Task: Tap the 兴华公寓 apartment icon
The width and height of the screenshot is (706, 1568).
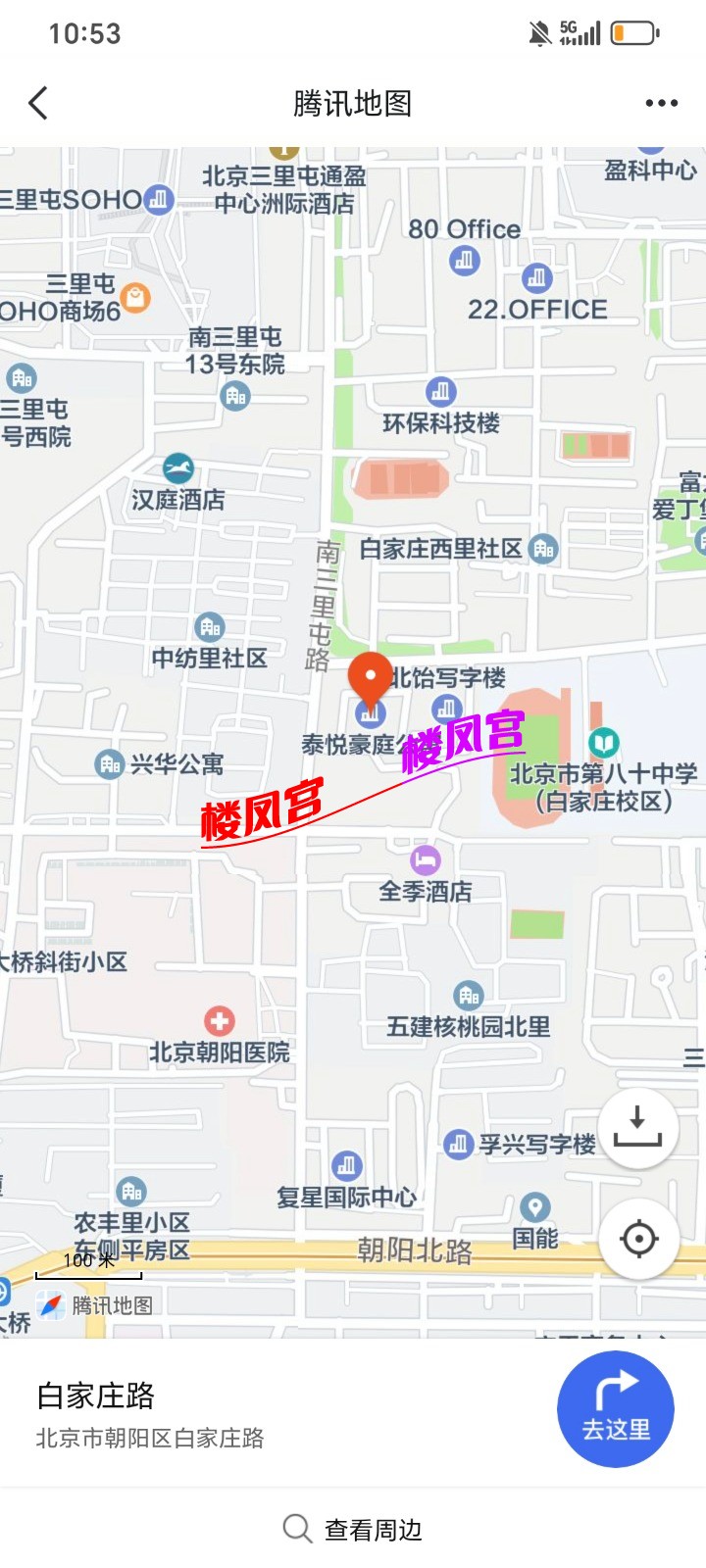Action: coord(108,762)
